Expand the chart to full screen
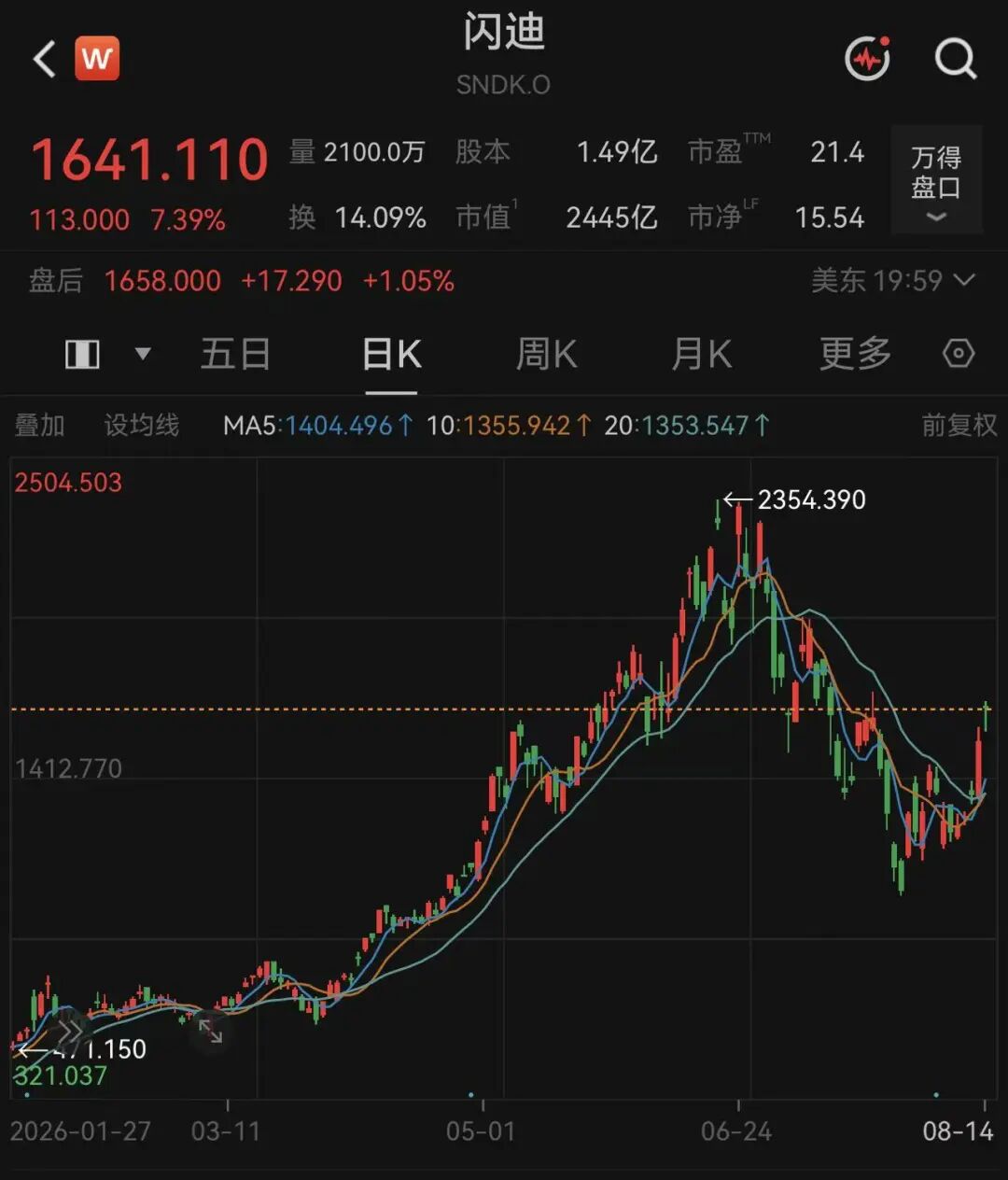The width and height of the screenshot is (1008, 1180). 211,1031
